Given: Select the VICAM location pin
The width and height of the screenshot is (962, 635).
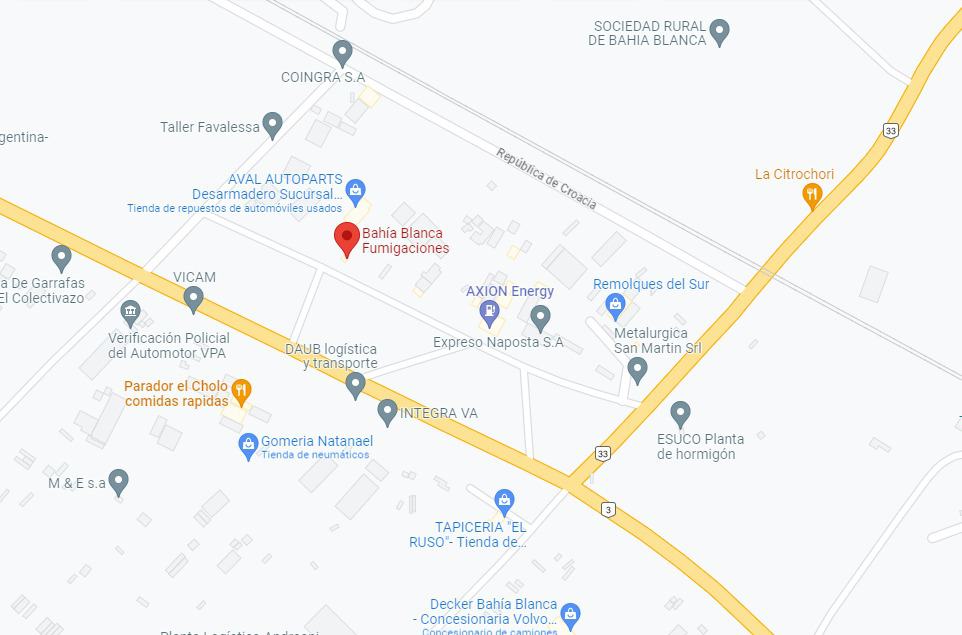Looking at the screenshot, I should (x=194, y=298).
